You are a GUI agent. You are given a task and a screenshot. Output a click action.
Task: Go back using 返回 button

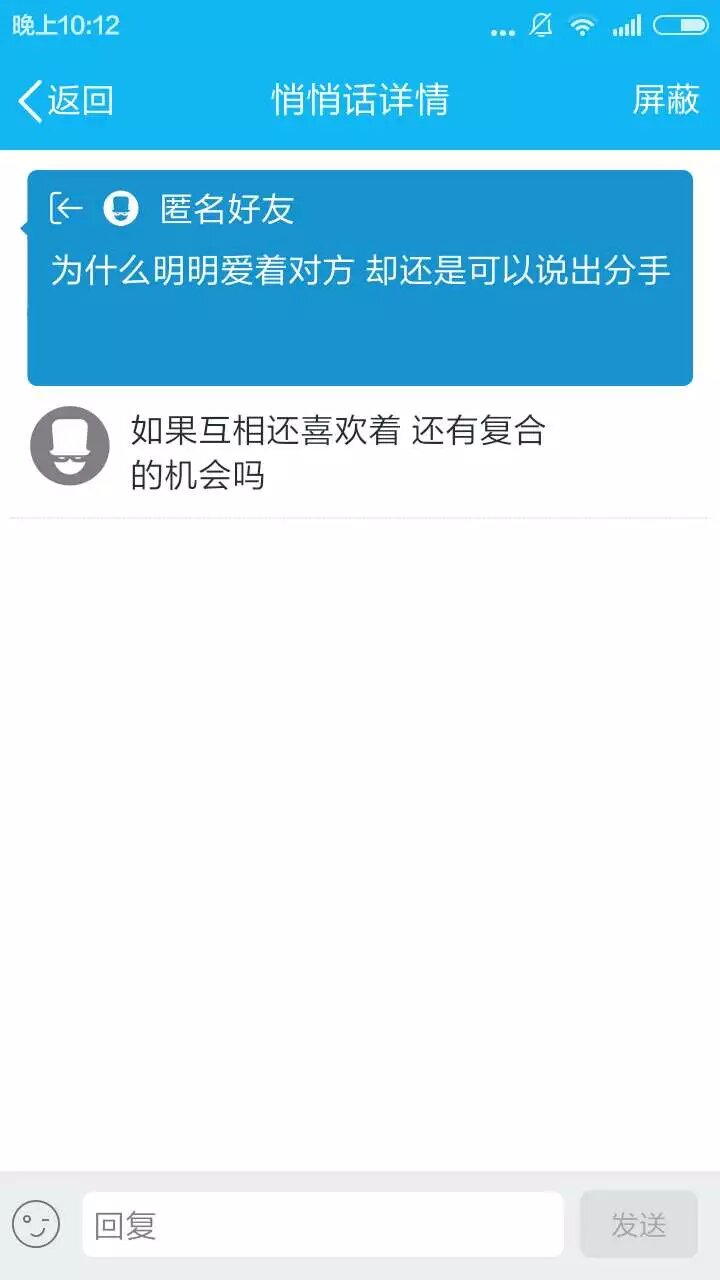(65, 100)
